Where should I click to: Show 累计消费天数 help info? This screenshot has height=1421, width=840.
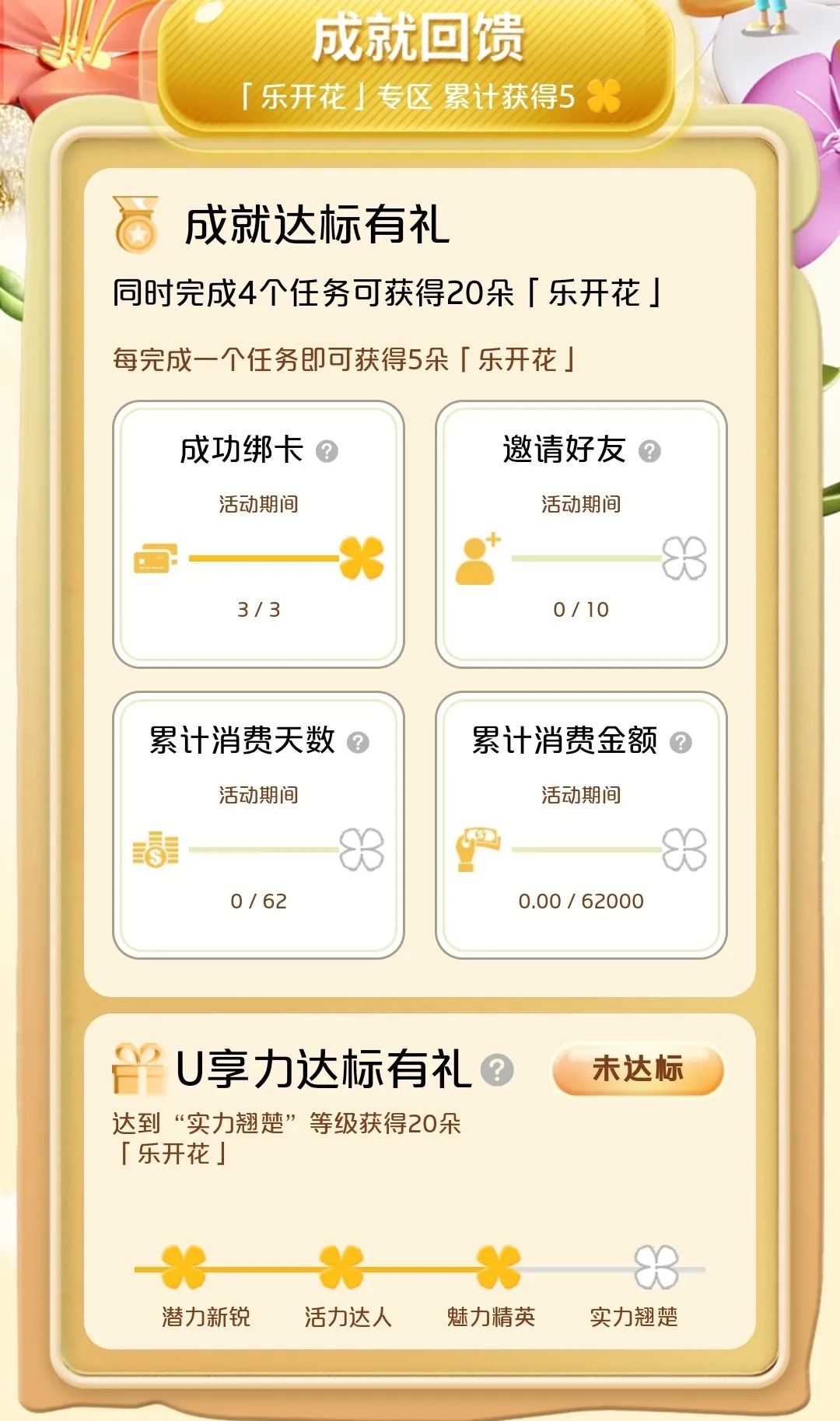358,742
